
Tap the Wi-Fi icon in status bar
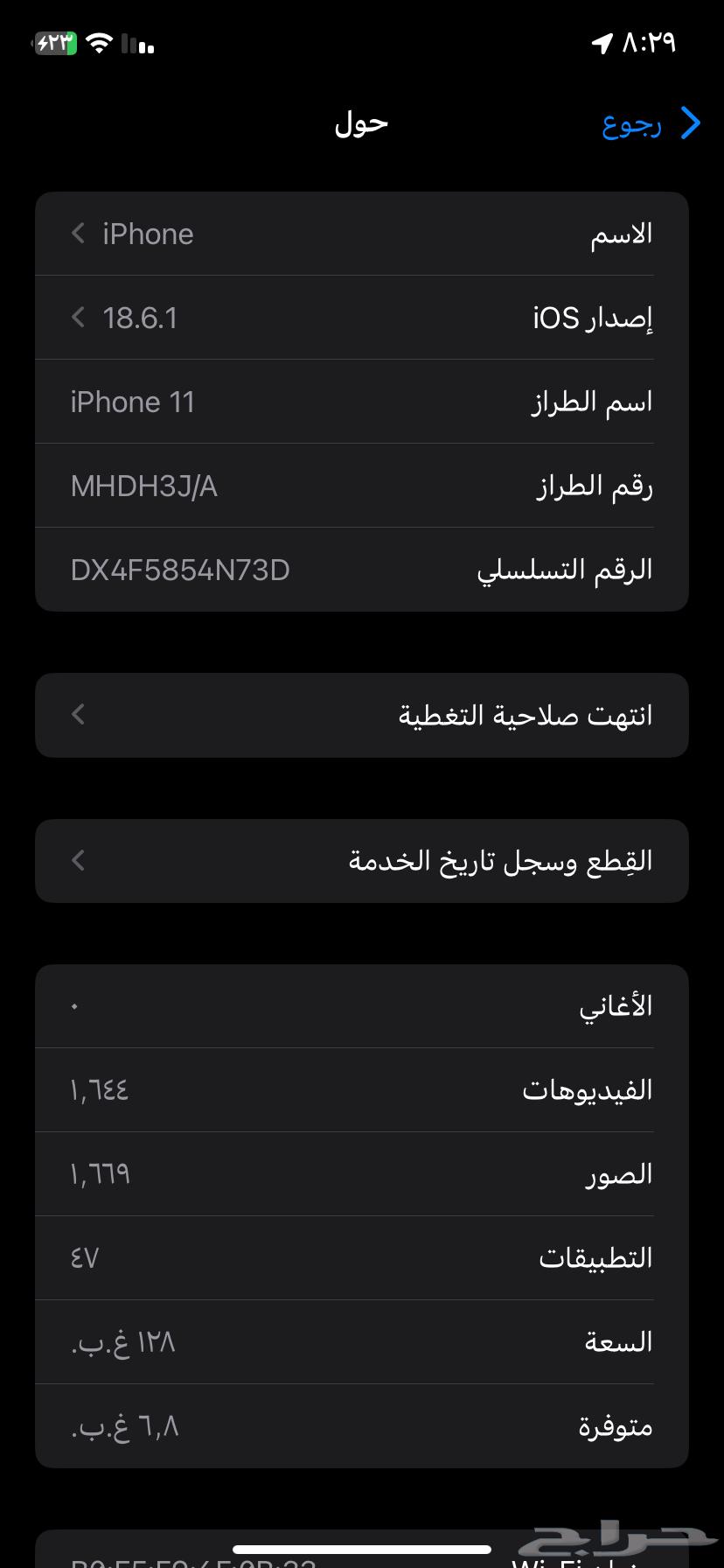coord(98,42)
